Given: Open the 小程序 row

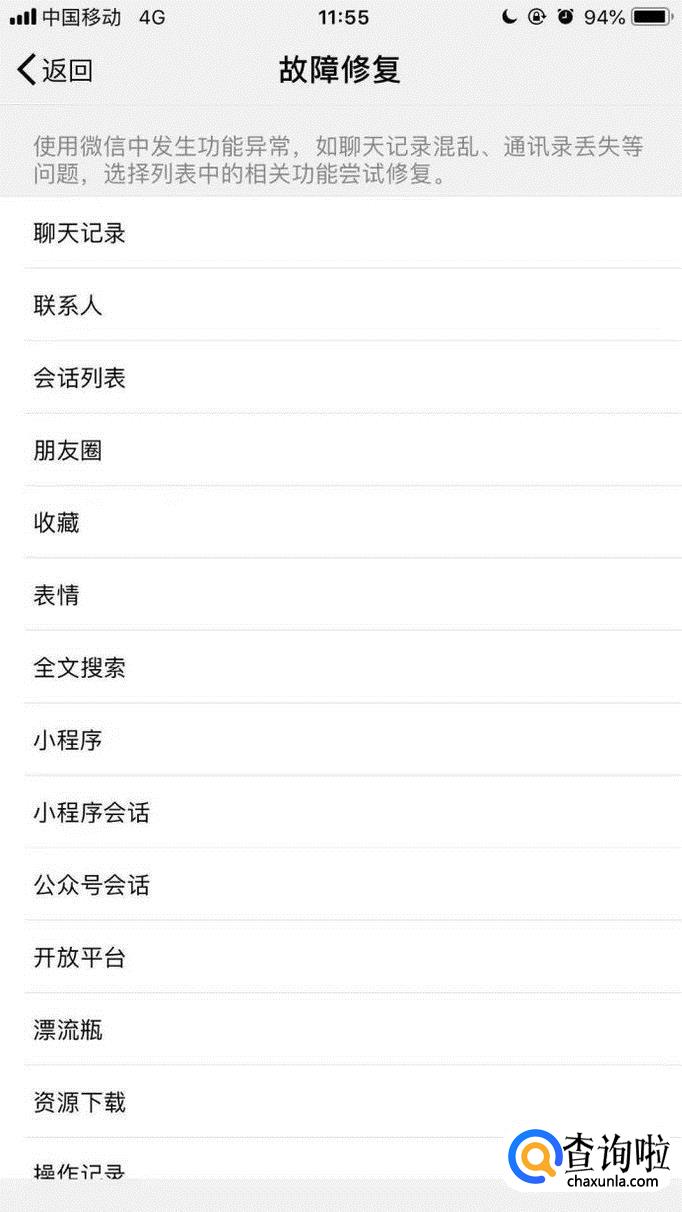Looking at the screenshot, I should point(341,740).
